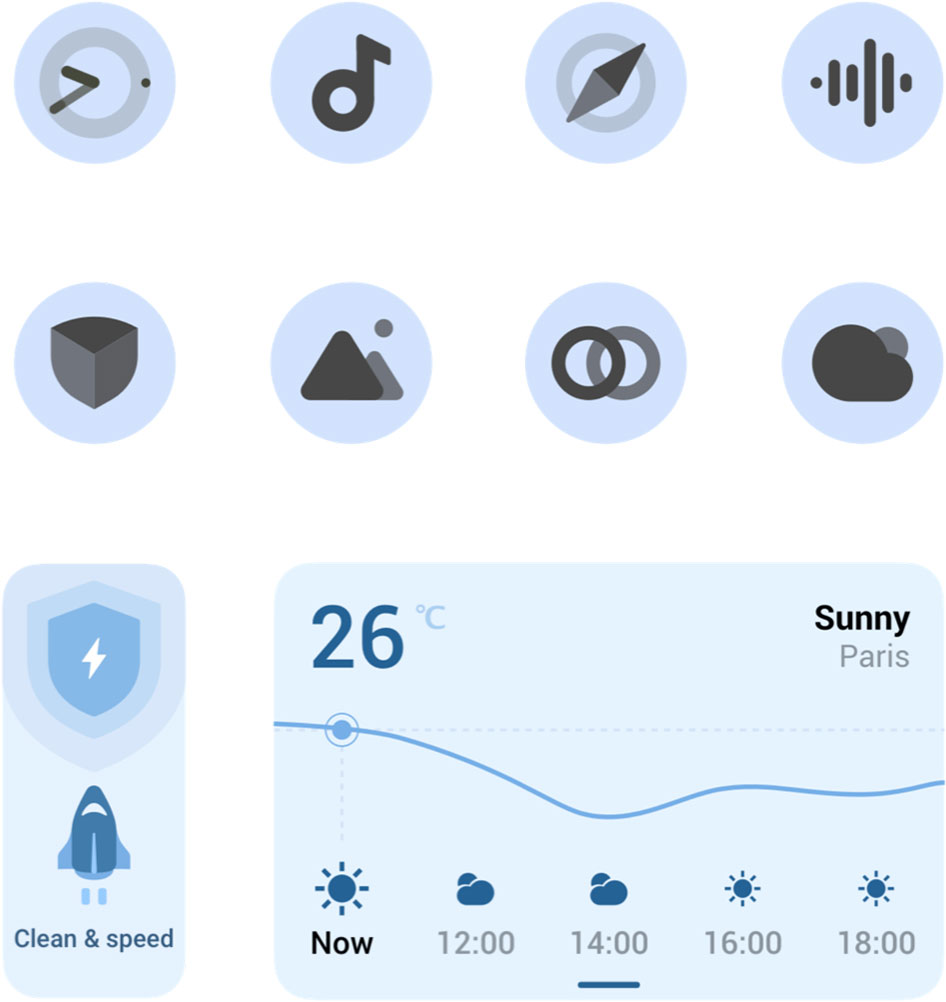Open the Clock app icon
The height and width of the screenshot is (1002, 946).
97,85
